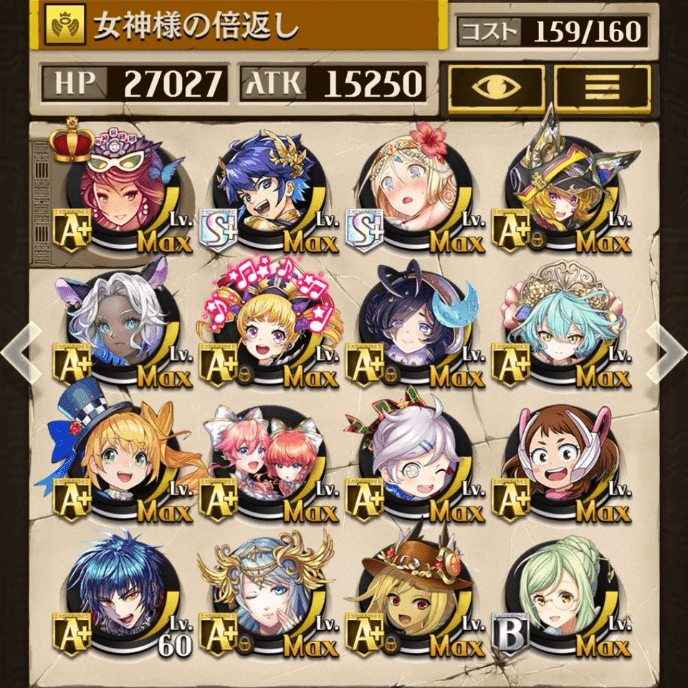Open the list menu button
The image size is (688, 688).
(602, 87)
